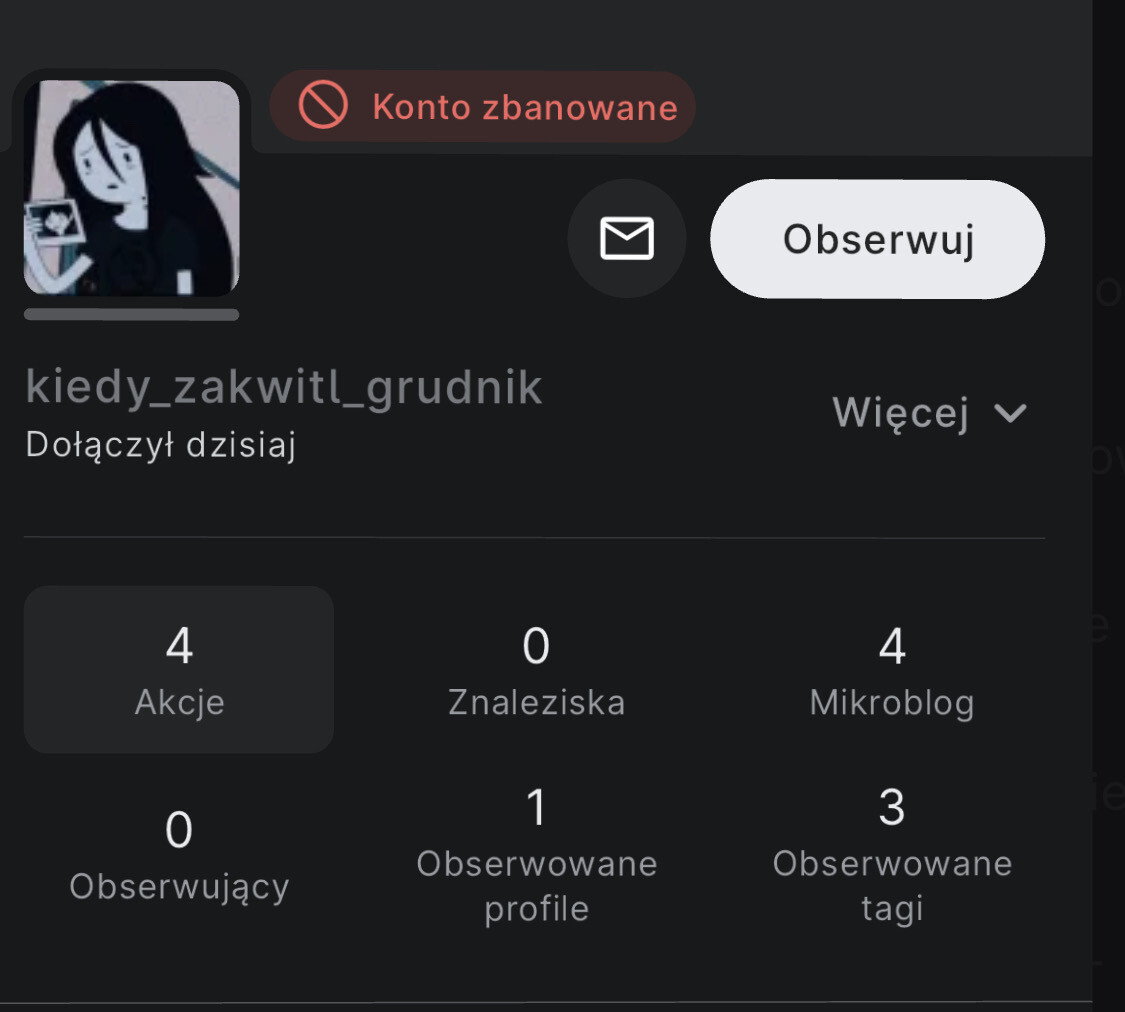Send a private message via envelope icon
Image resolution: width=1125 pixels, height=1012 pixels.
(627, 238)
